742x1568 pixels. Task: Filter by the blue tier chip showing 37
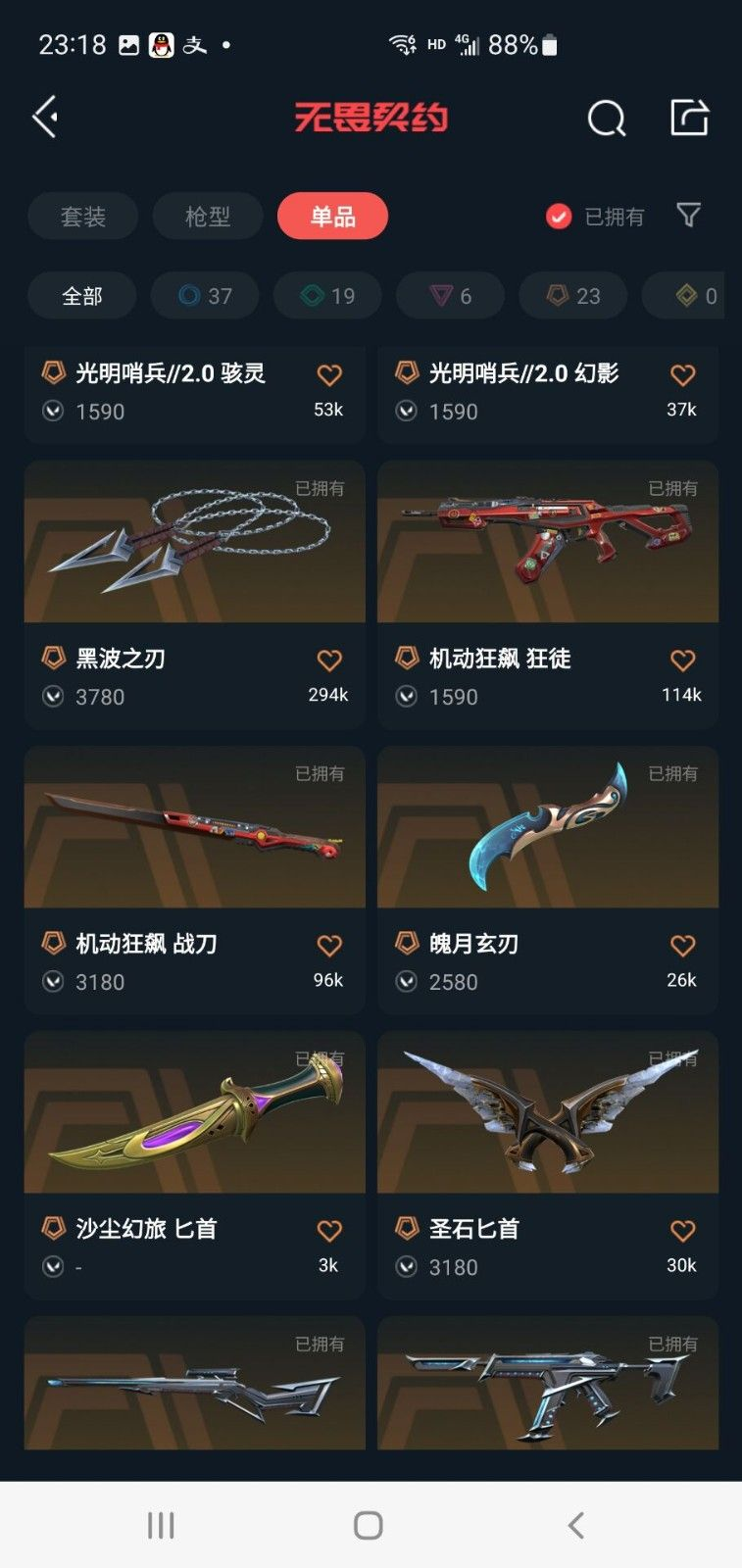(x=205, y=296)
